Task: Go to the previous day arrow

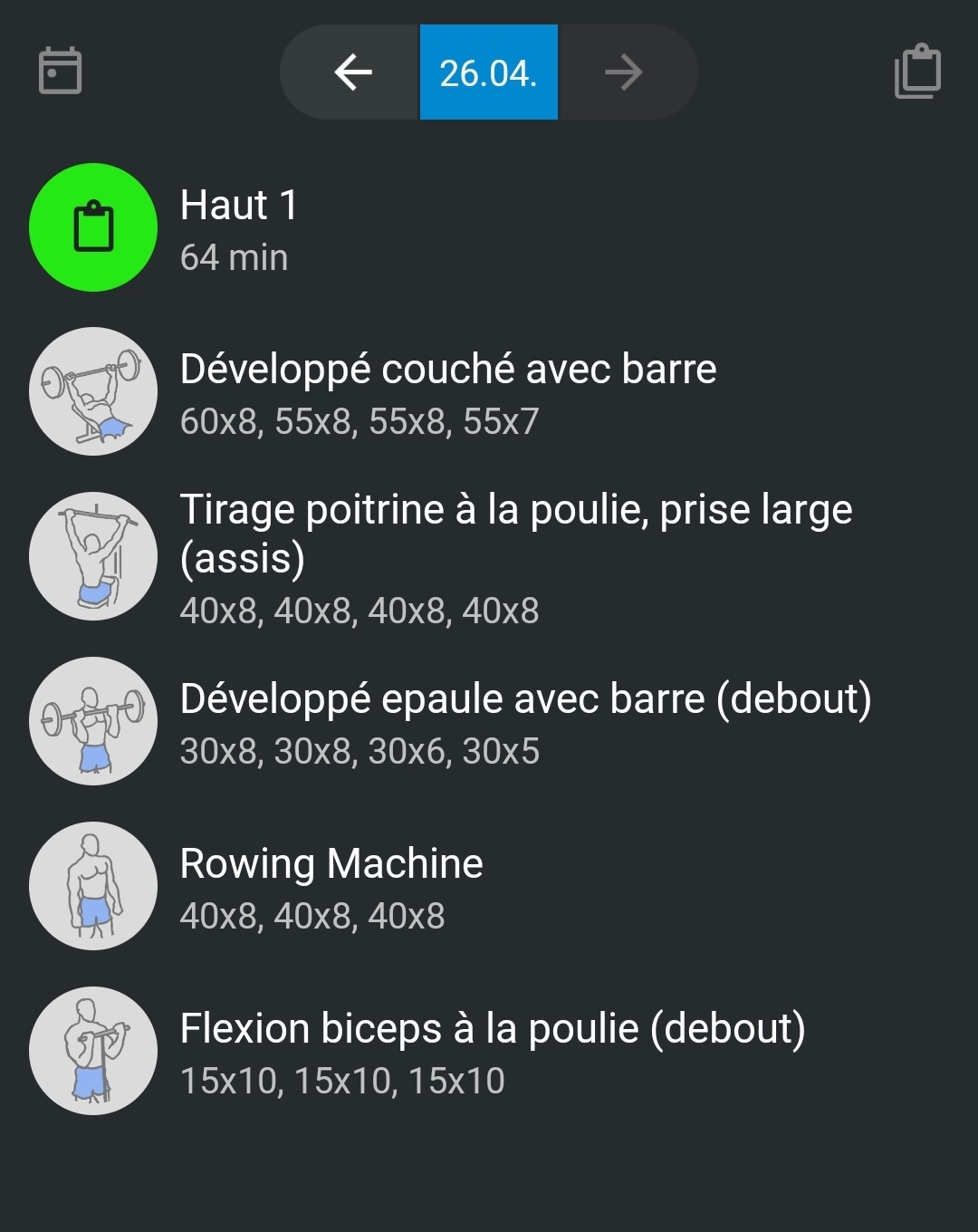Action: point(352,72)
